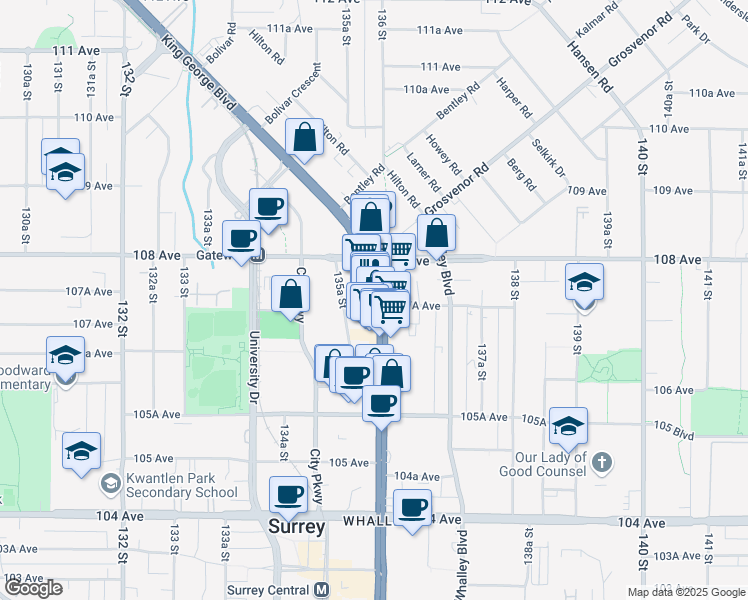Screen dimensions: 748x600
Task: Open the shopping bag marker on Grosvenor Rd
Action: coord(436,233)
